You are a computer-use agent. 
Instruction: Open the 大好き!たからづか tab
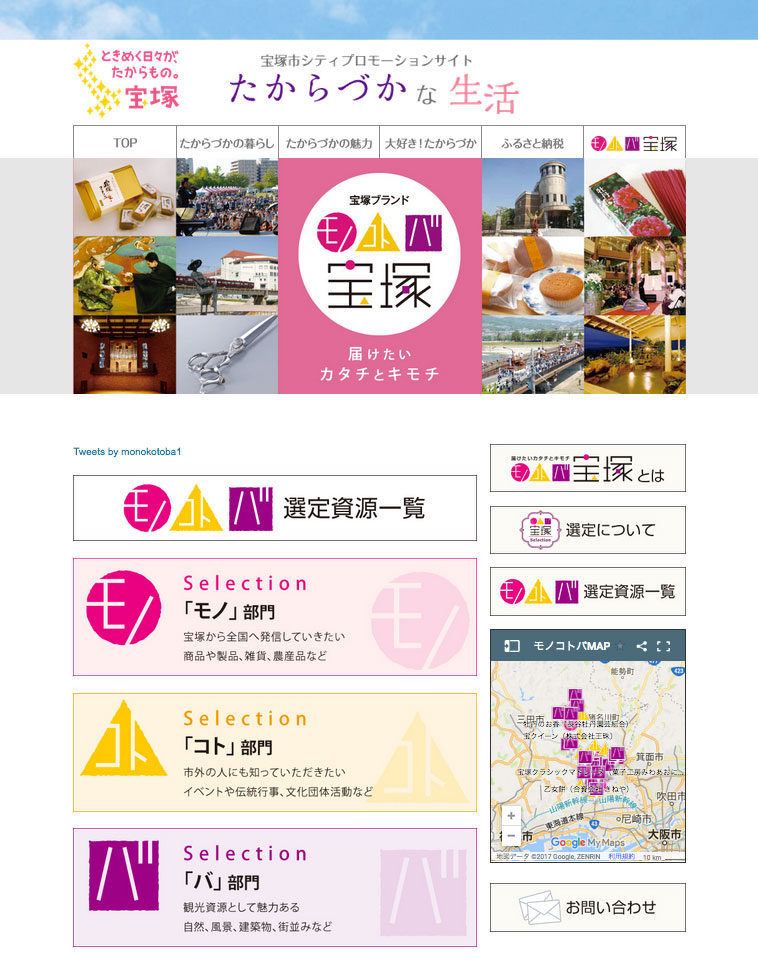pos(430,143)
